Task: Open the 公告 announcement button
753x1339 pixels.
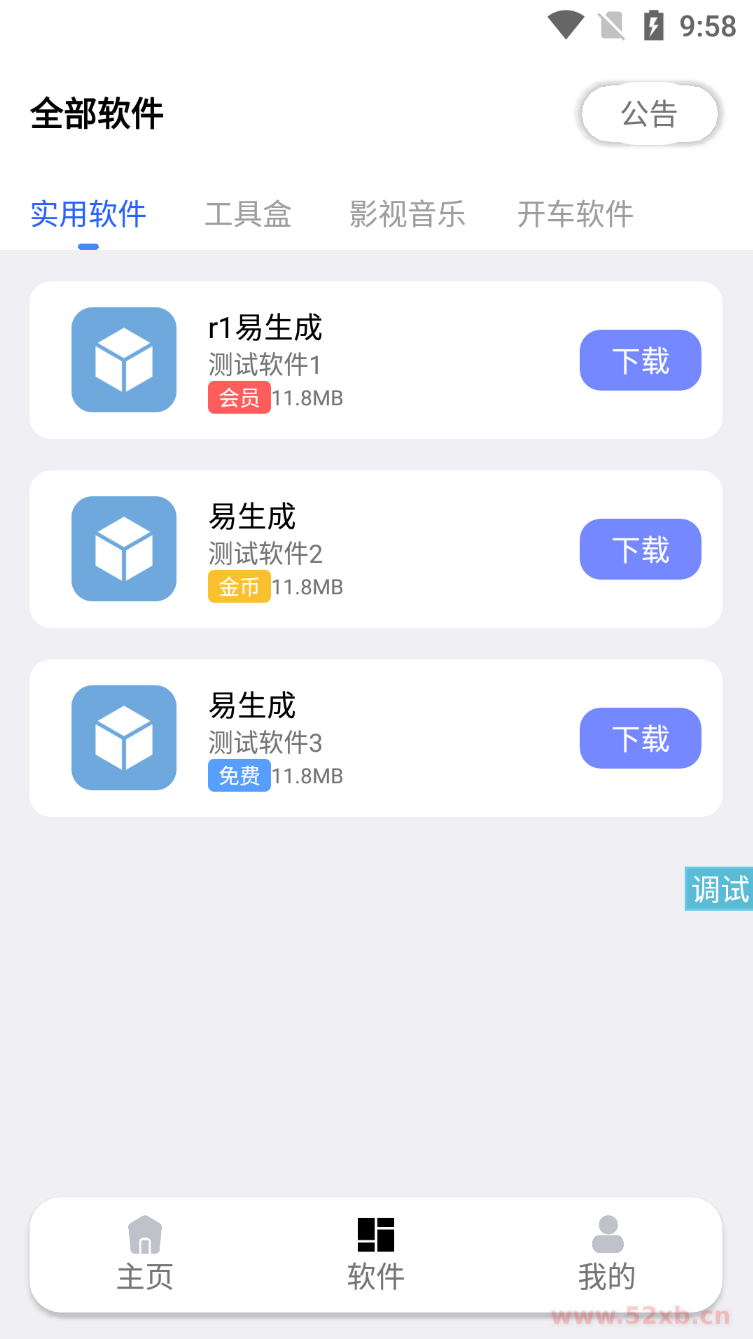Action: (649, 114)
